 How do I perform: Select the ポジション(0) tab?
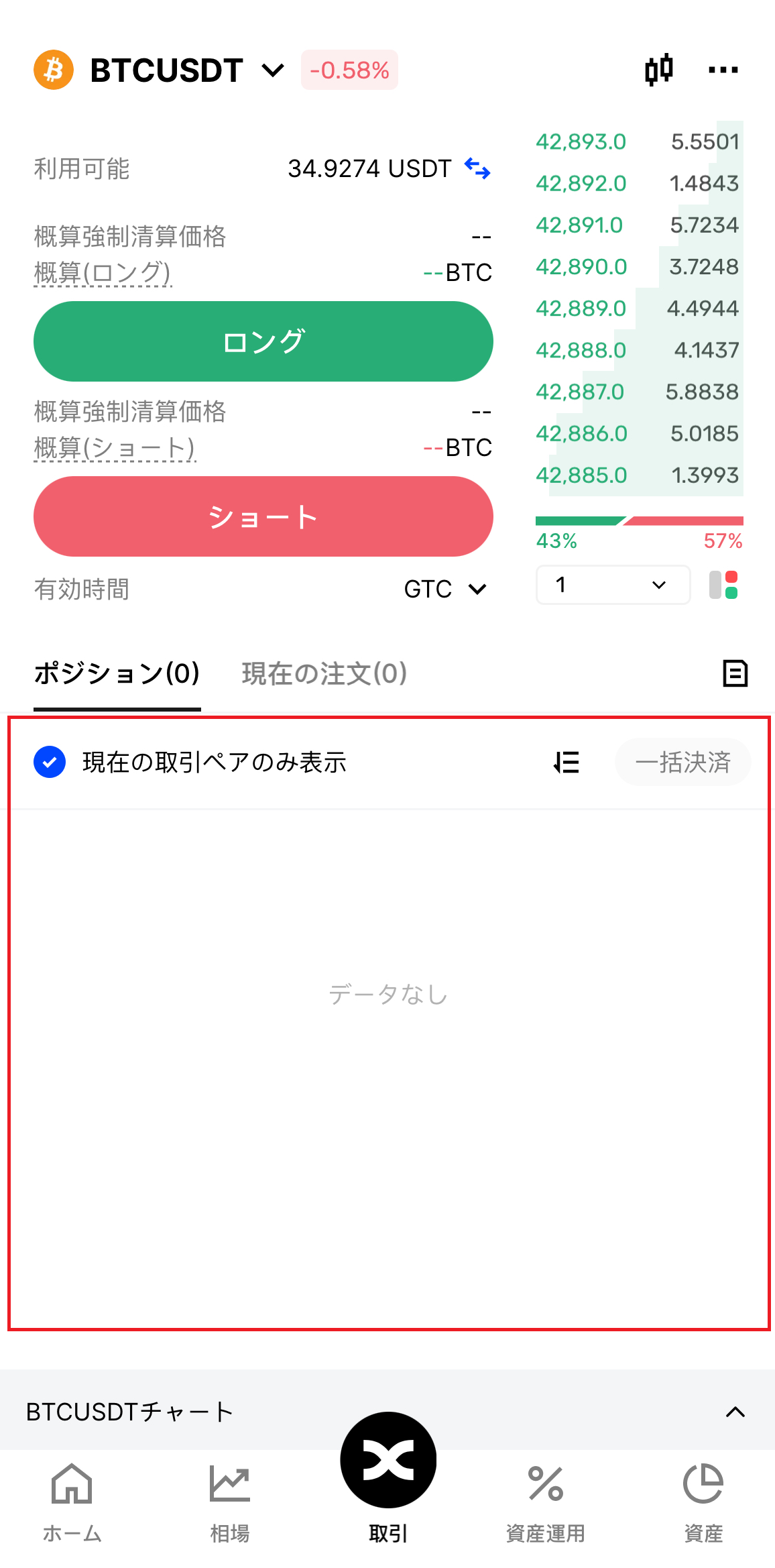(x=117, y=673)
